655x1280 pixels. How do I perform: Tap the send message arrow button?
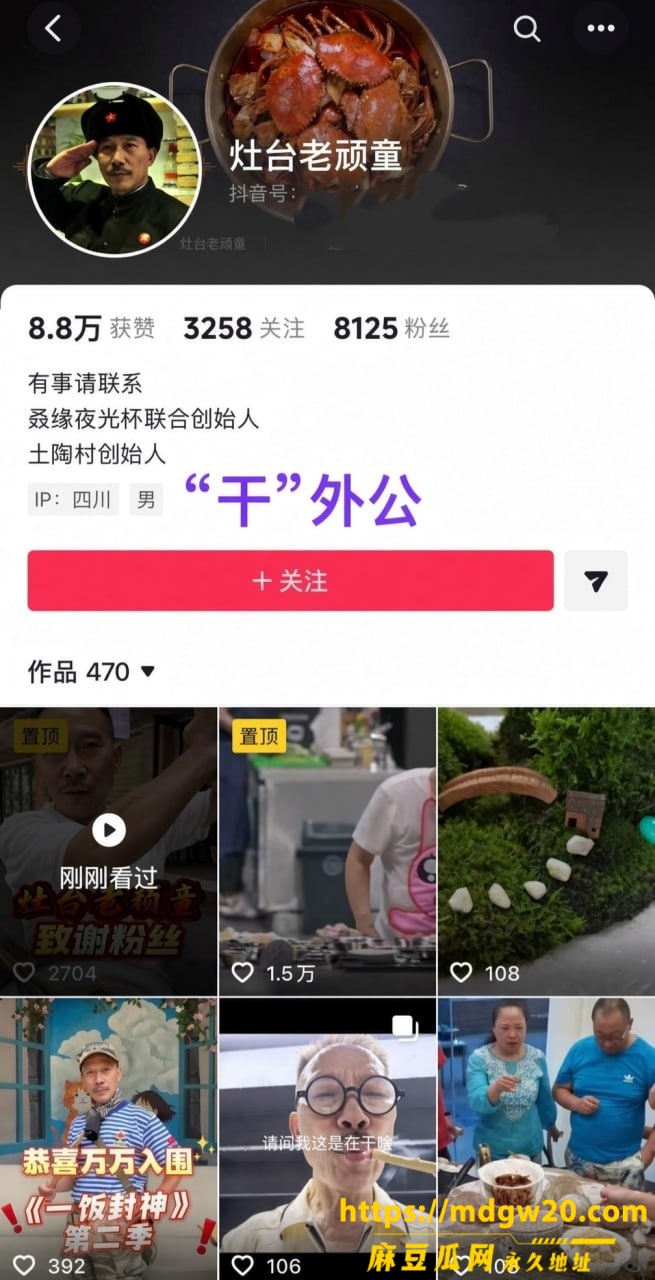point(596,581)
